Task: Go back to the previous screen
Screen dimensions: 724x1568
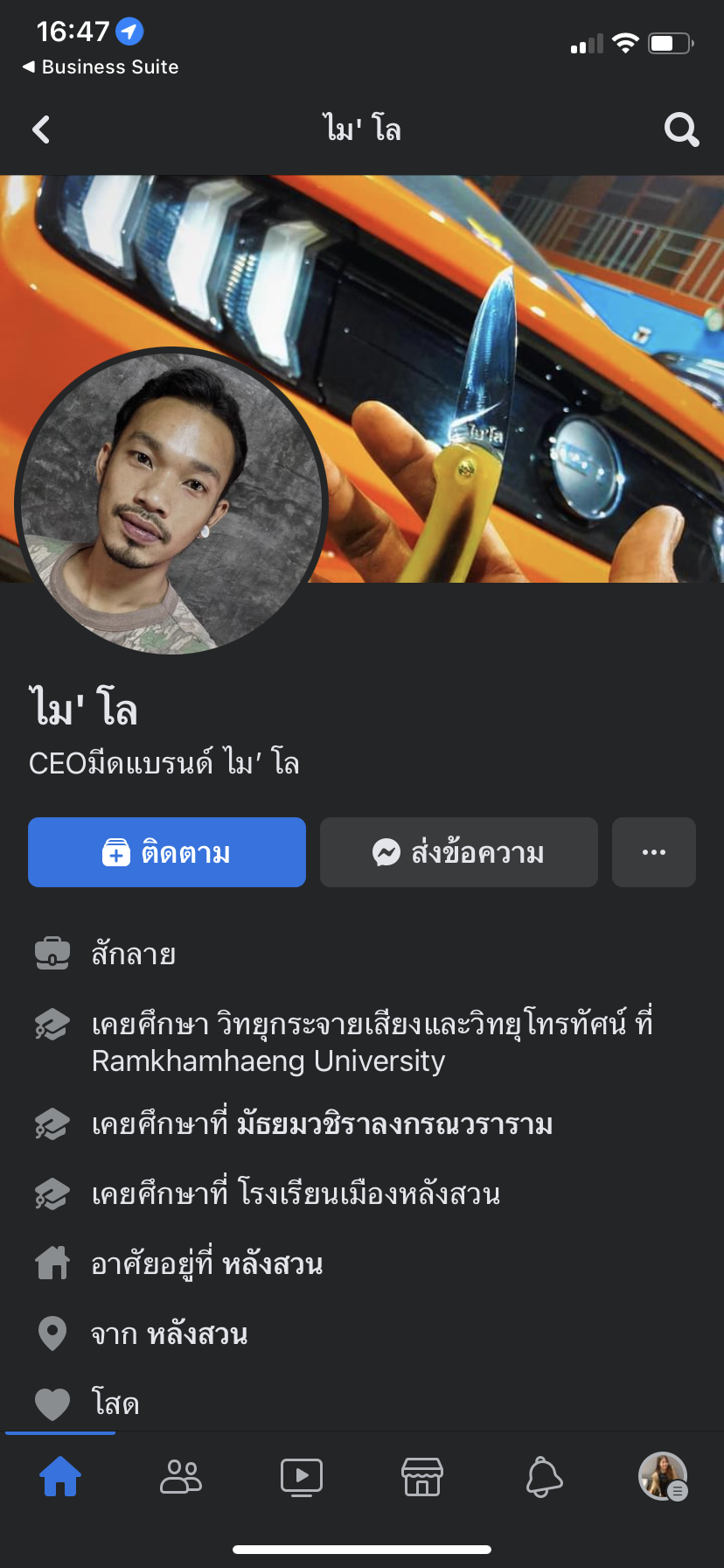Action: (41, 130)
